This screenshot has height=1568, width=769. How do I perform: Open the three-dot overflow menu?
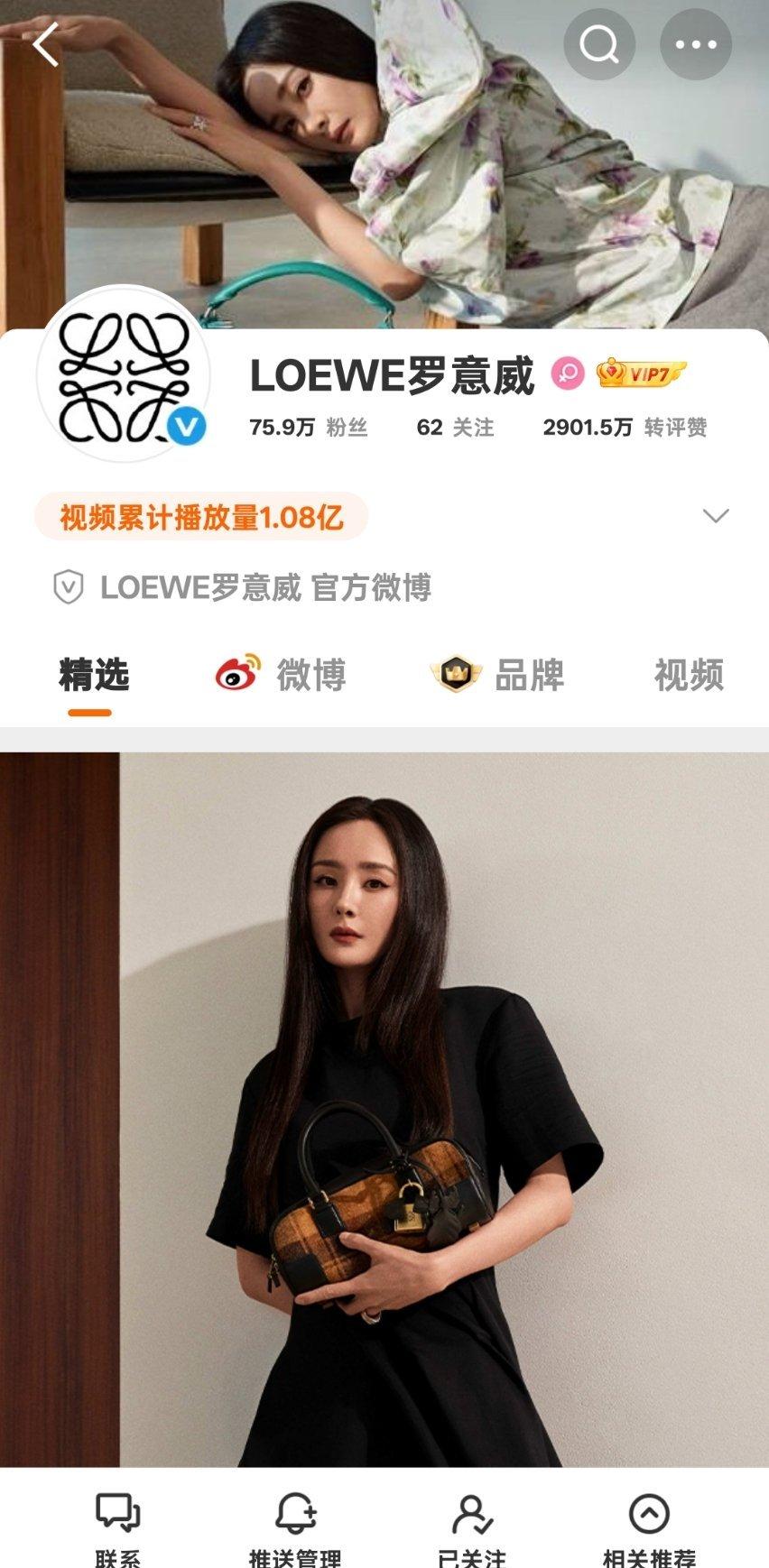pos(695,44)
